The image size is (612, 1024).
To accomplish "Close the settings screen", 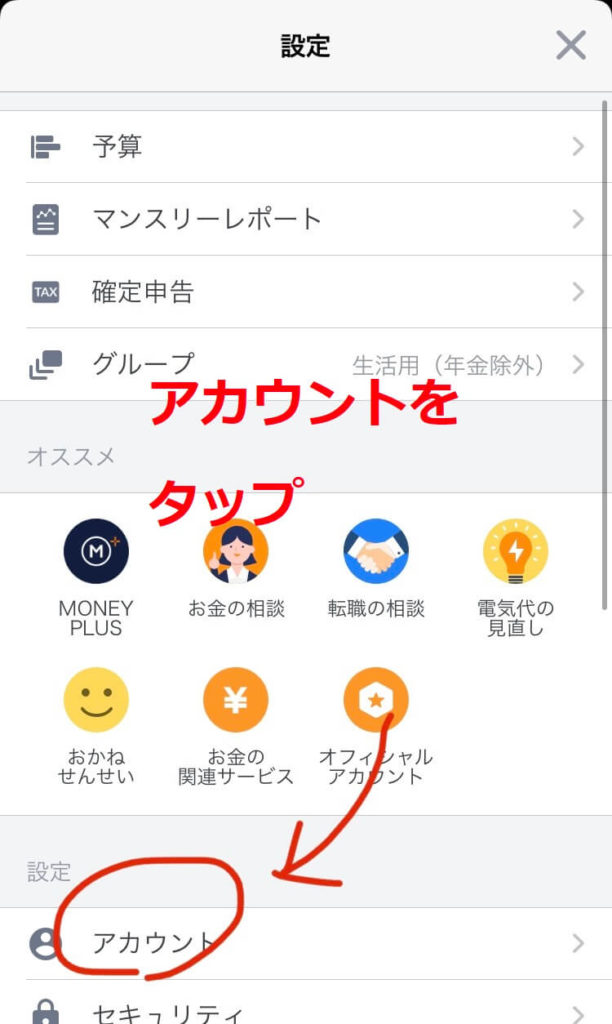I will (x=570, y=45).
